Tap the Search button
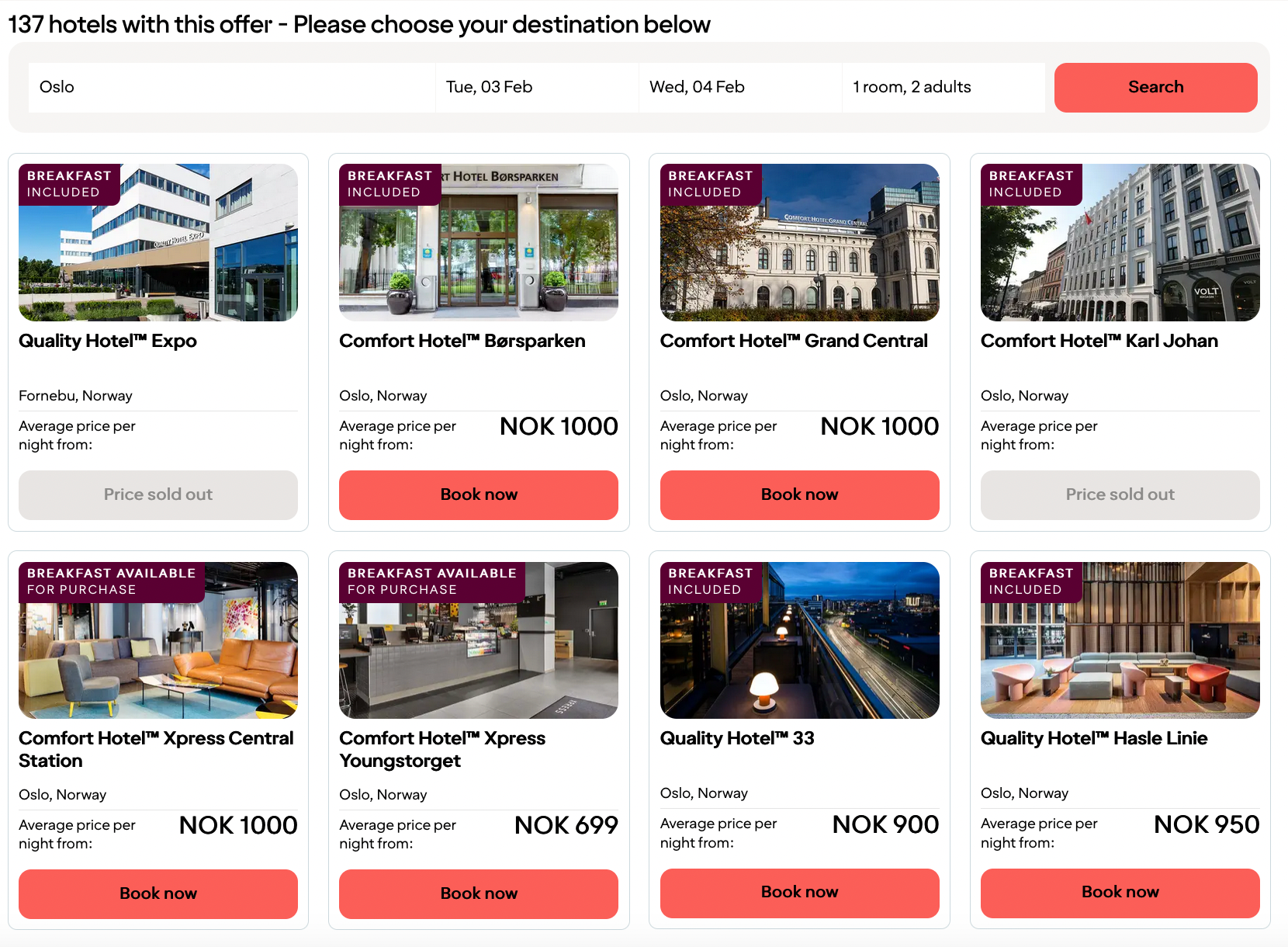This screenshot has width=1288, height=947. (1155, 87)
